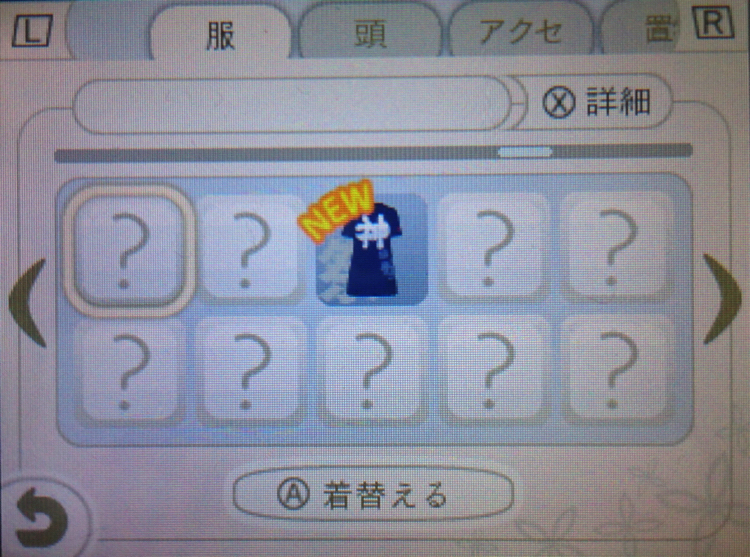Open 詳細 details
The height and width of the screenshot is (557, 750).
(597, 103)
